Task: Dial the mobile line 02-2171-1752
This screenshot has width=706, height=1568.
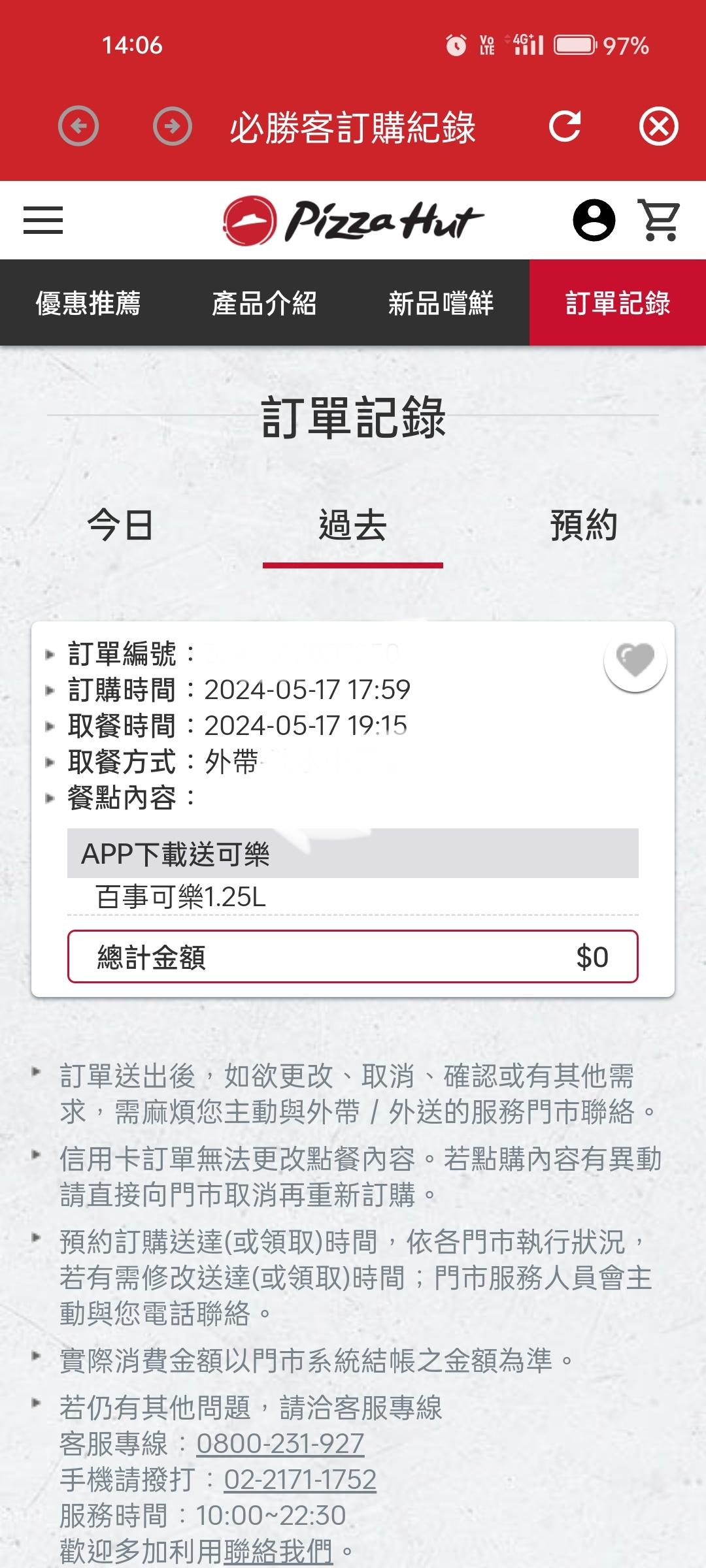Action: [300, 1480]
